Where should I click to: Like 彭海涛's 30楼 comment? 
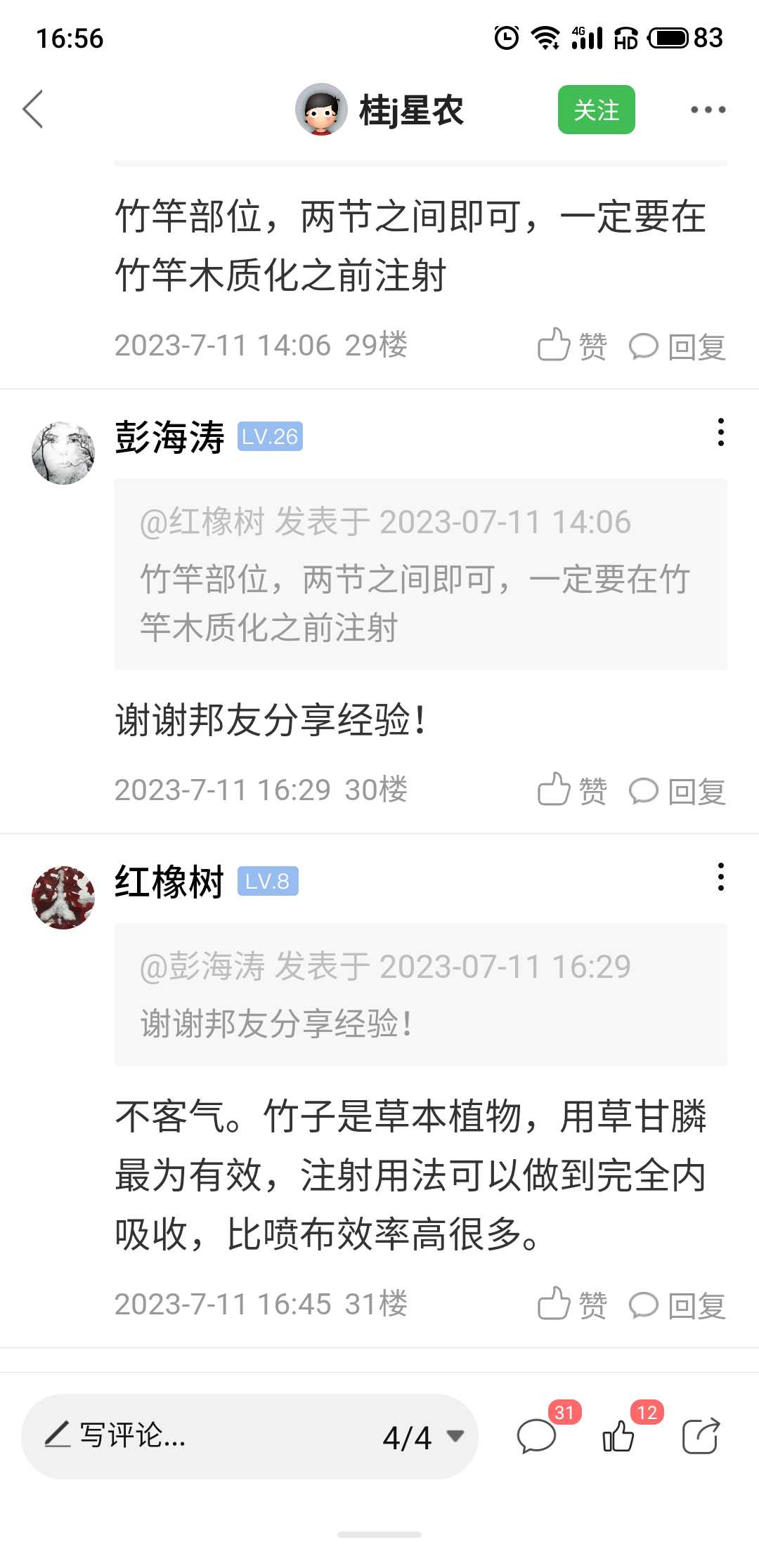pyautogui.click(x=572, y=790)
